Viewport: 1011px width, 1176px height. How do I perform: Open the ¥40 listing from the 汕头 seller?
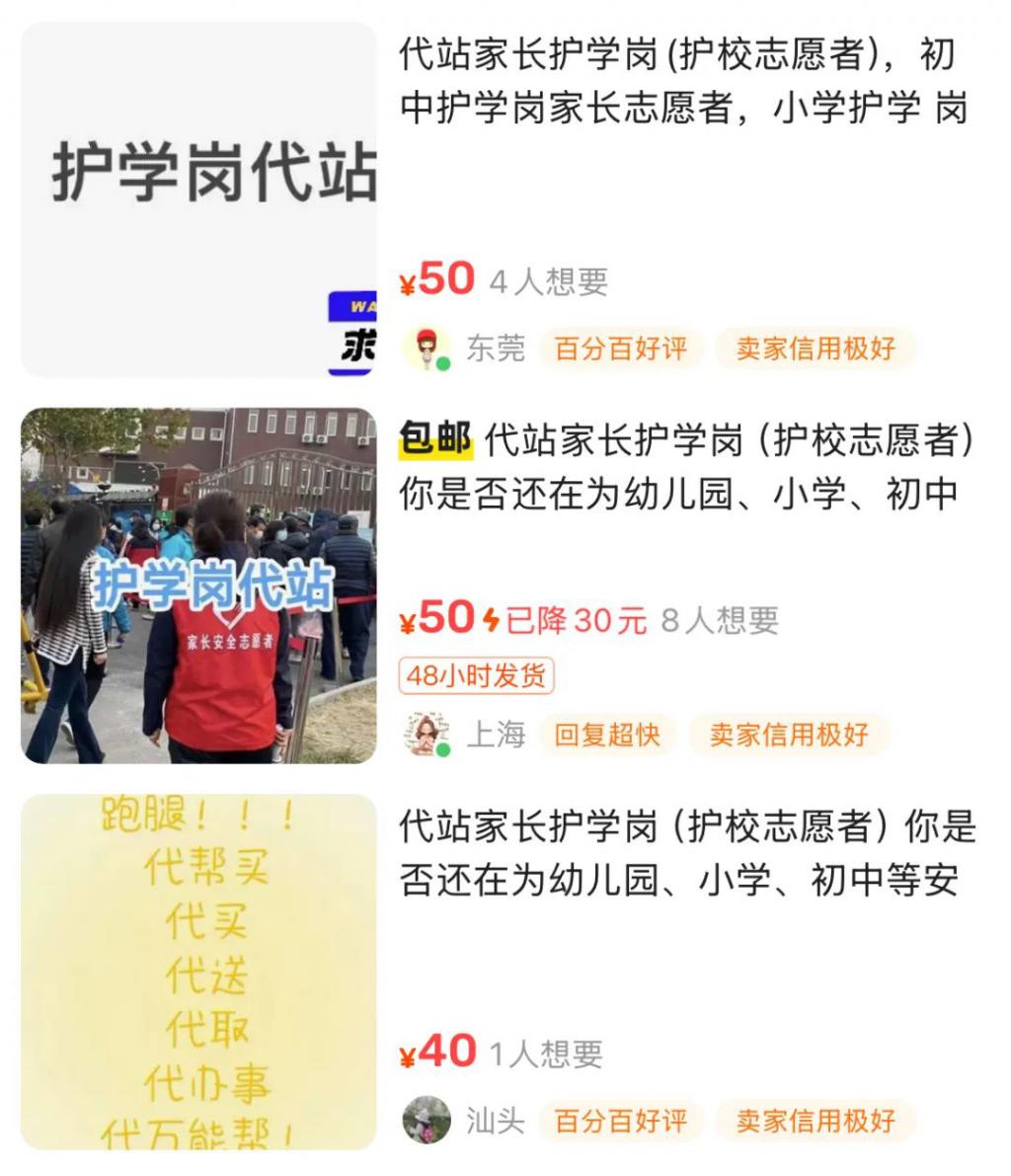[686, 853]
